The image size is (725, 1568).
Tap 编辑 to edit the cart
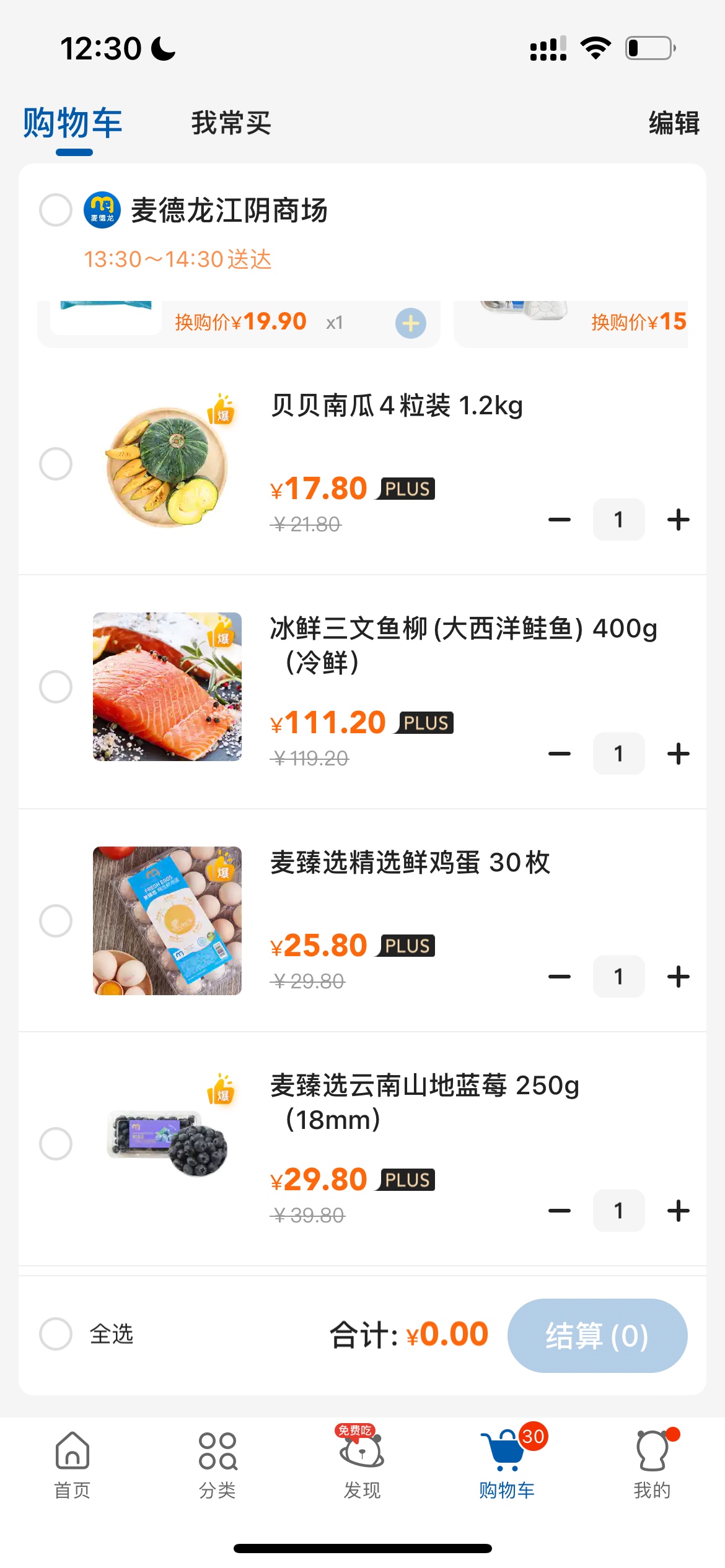(x=674, y=123)
